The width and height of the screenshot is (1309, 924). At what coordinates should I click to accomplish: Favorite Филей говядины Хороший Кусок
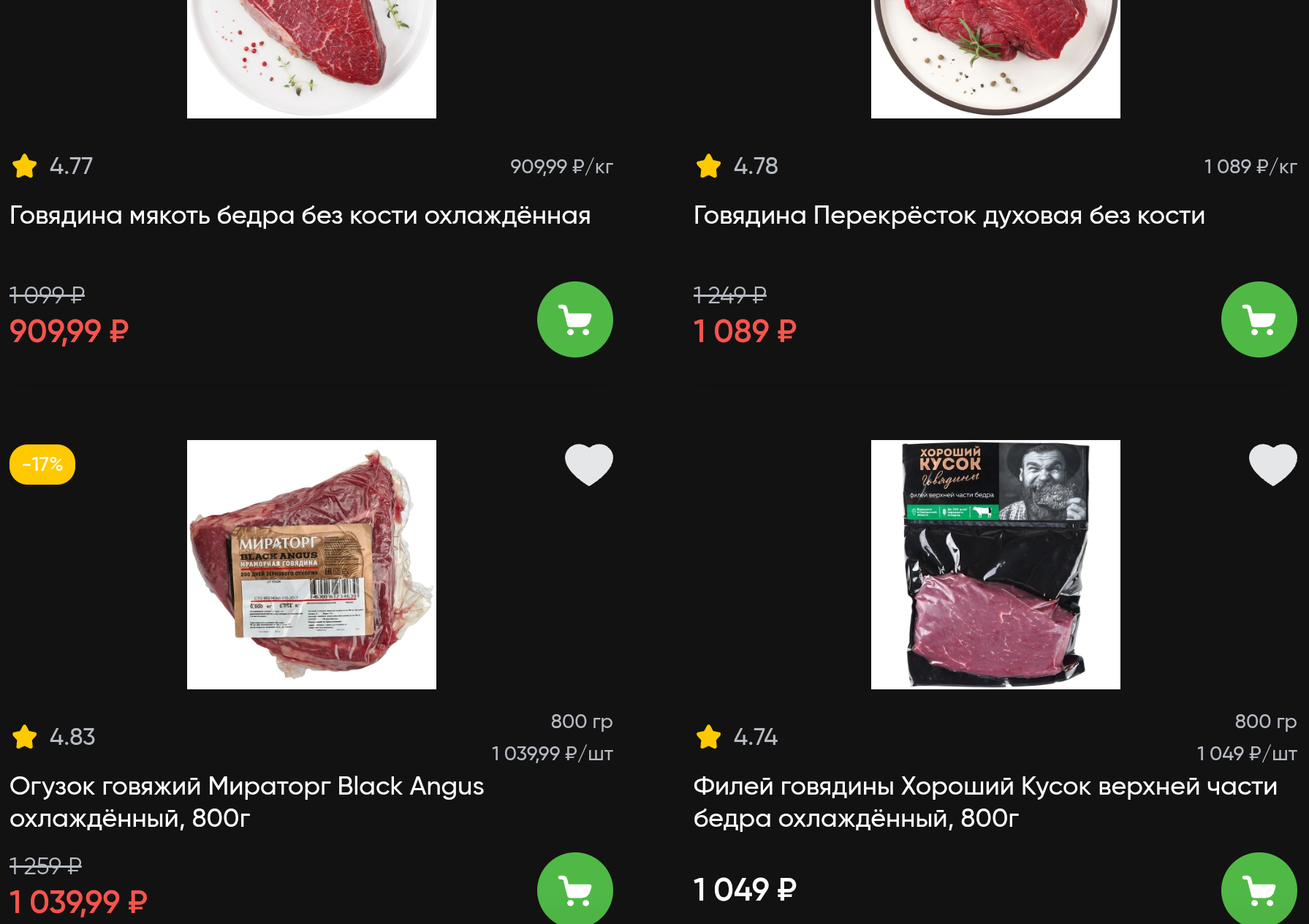(x=1272, y=464)
